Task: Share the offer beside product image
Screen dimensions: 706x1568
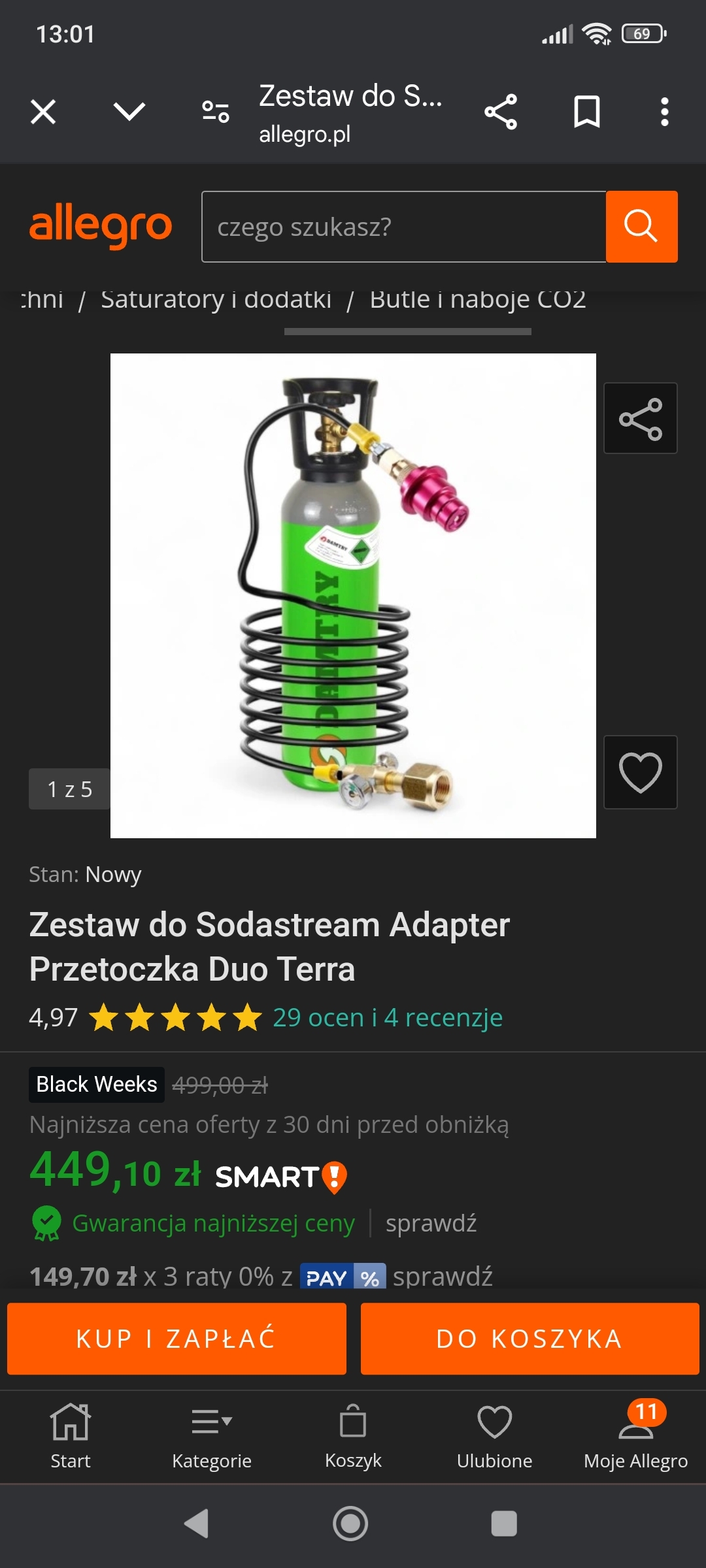Action: 640,418
